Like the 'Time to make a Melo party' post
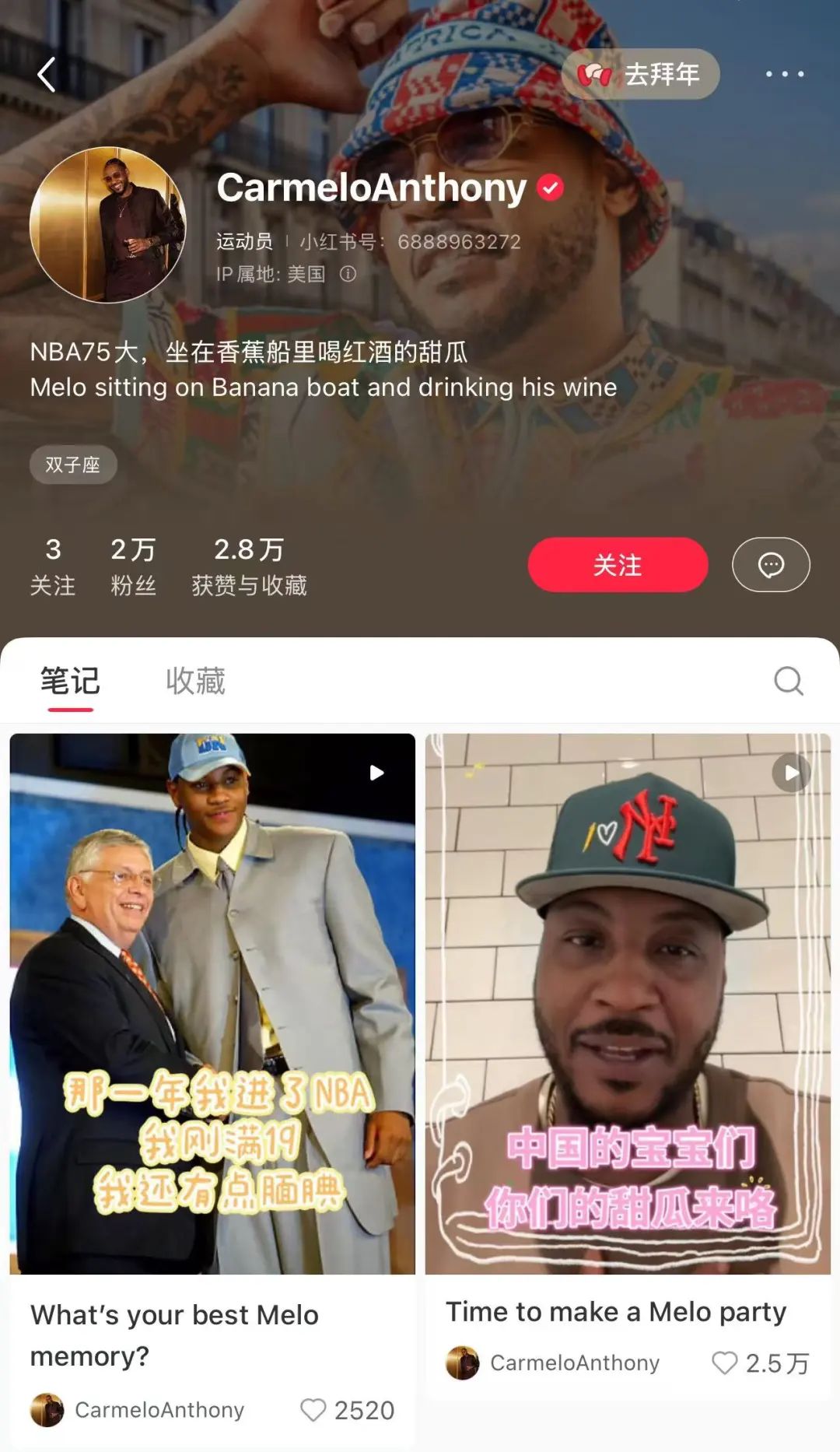The image size is (840, 1452). coord(725,1363)
